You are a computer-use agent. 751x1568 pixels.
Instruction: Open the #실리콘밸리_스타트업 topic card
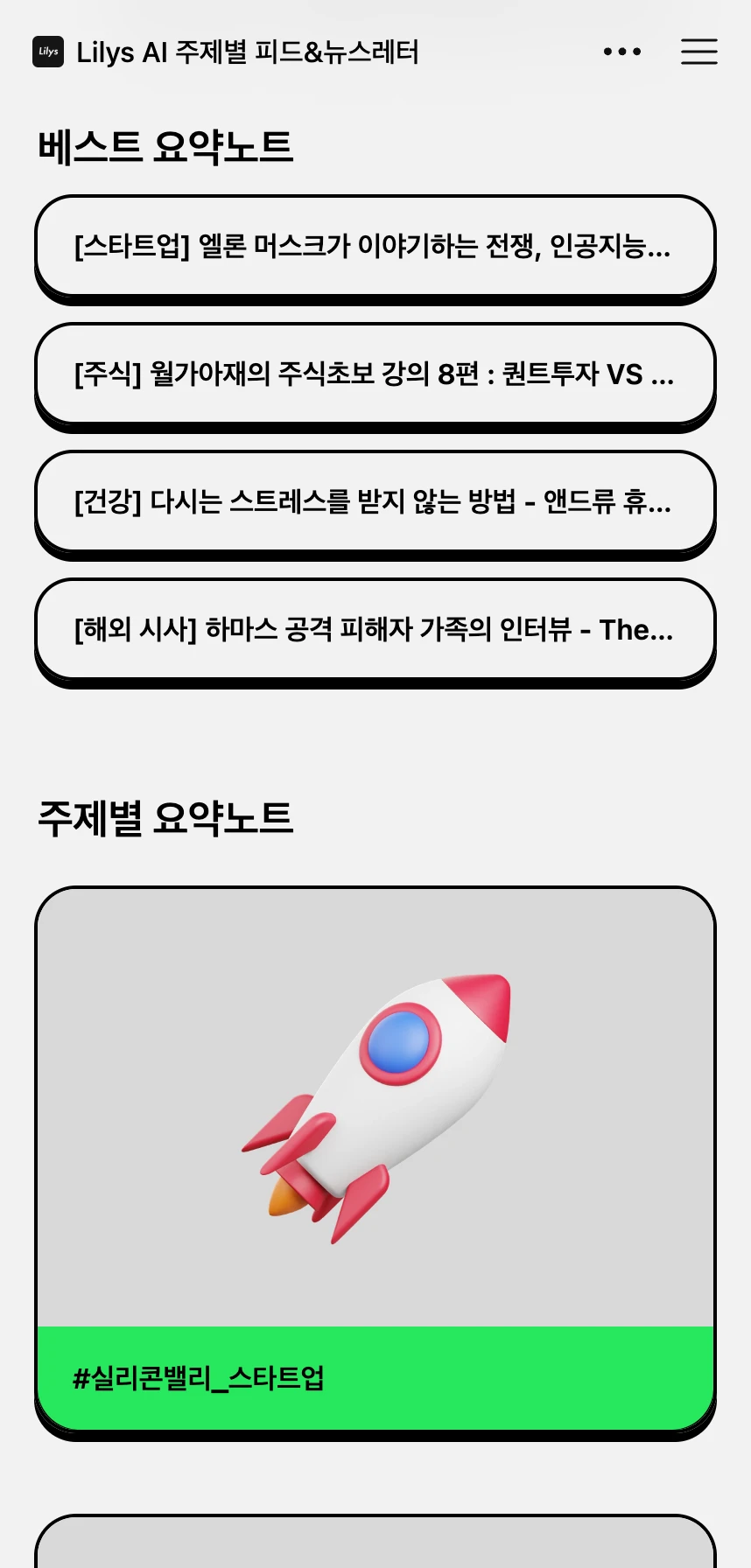tap(375, 1159)
